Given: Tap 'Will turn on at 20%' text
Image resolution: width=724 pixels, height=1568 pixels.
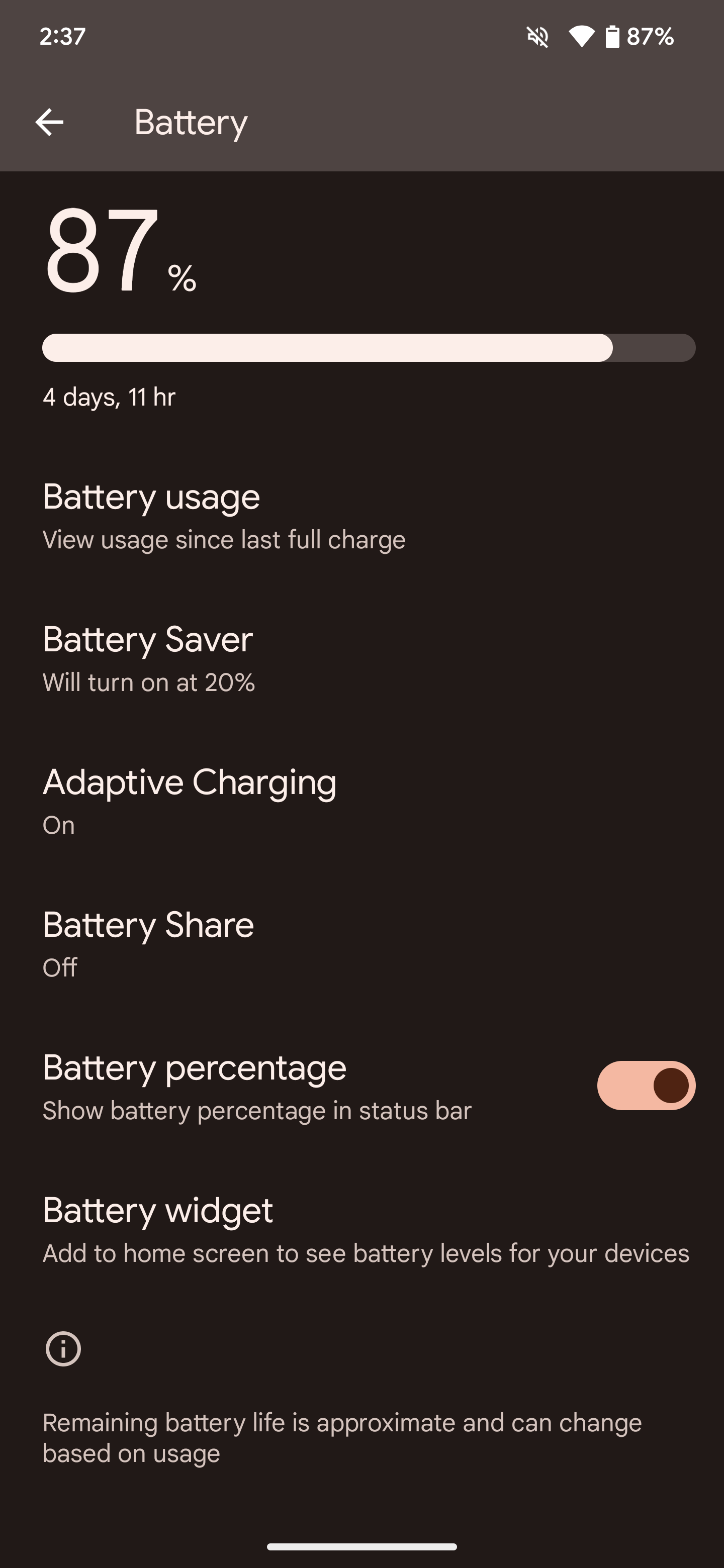Looking at the screenshot, I should [149, 682].
